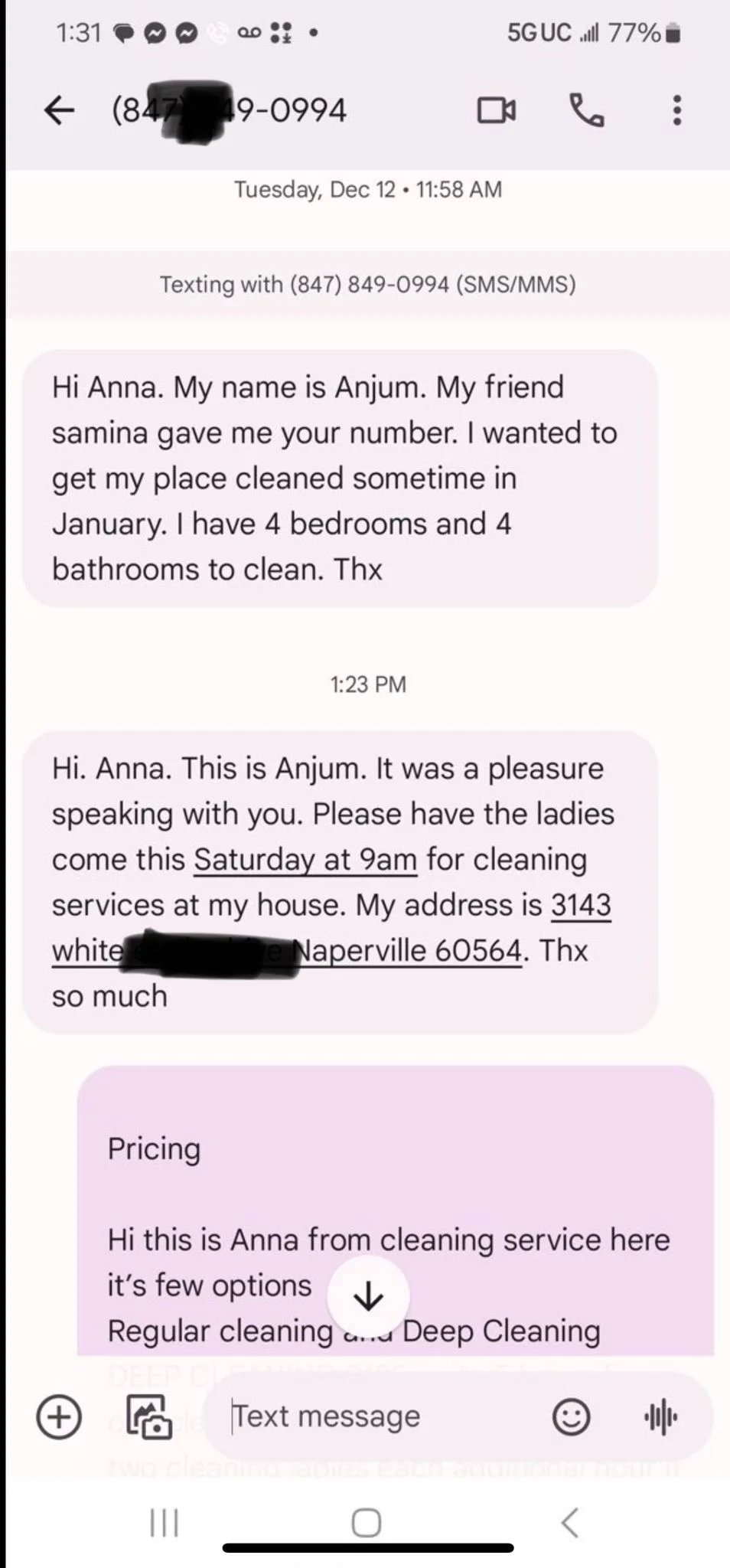Image resolution: width=730 pixels, height=1568 pixels.
Task: Open the emoji picker
Action: (x=571, y=1417)
